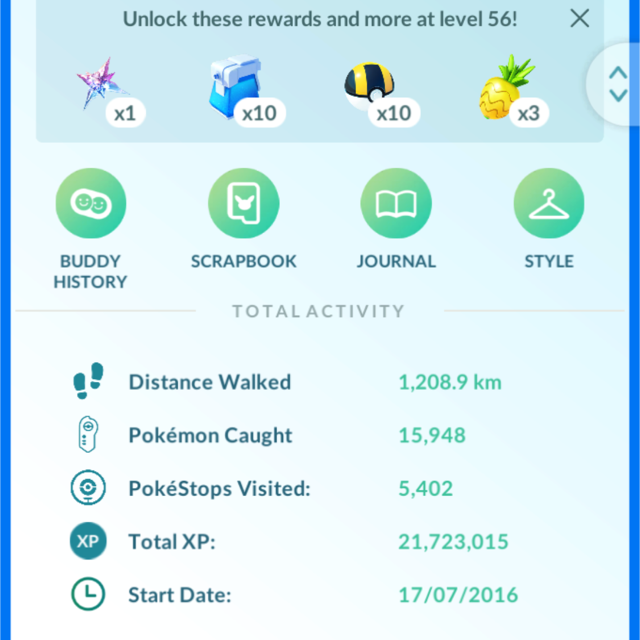View the Journal
This screenshot has height=640, width=640.
(396, 204)
